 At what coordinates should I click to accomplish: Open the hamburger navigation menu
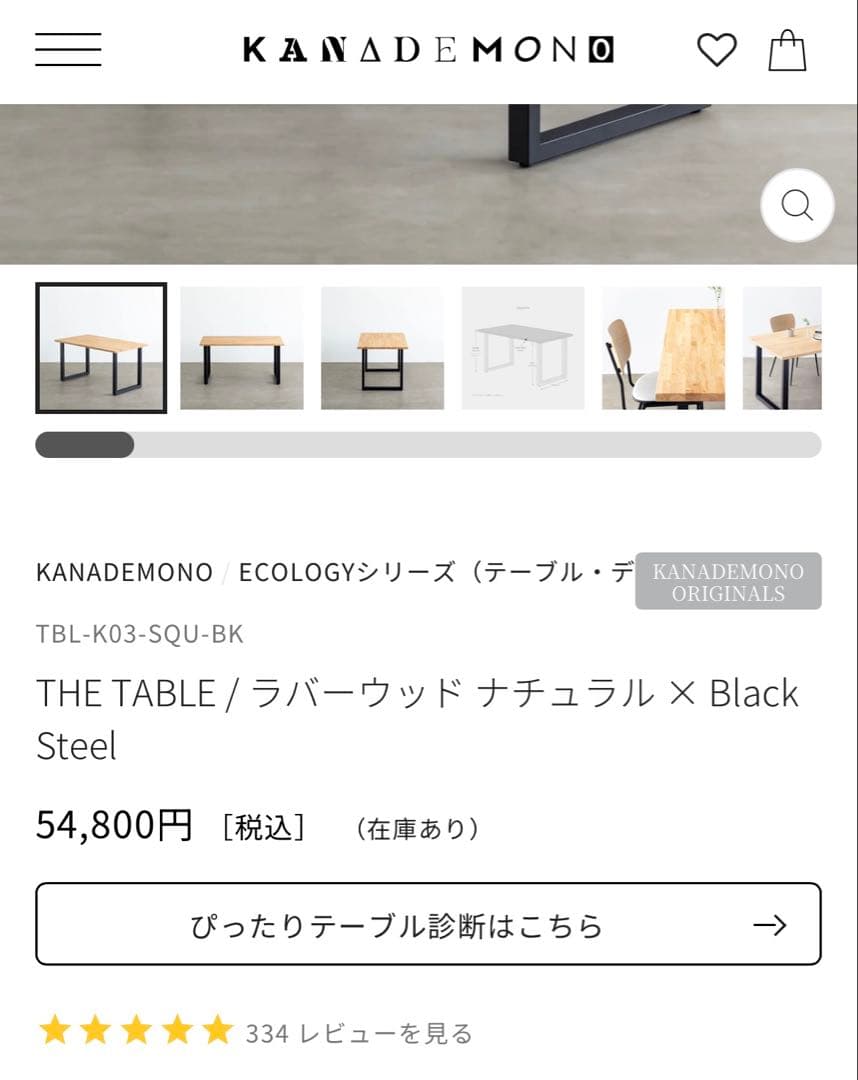pos(67,49)
